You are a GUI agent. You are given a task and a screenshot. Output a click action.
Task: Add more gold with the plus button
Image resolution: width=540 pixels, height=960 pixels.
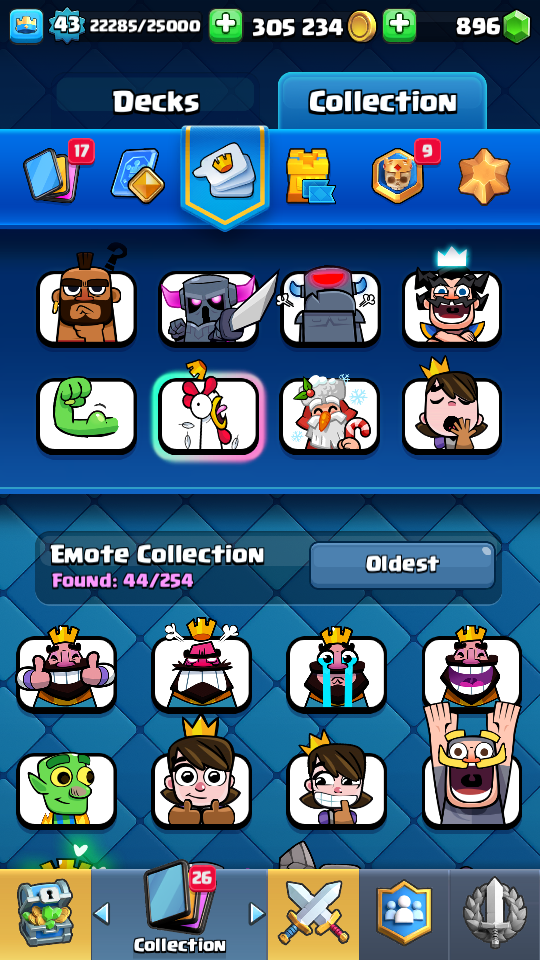399,26
